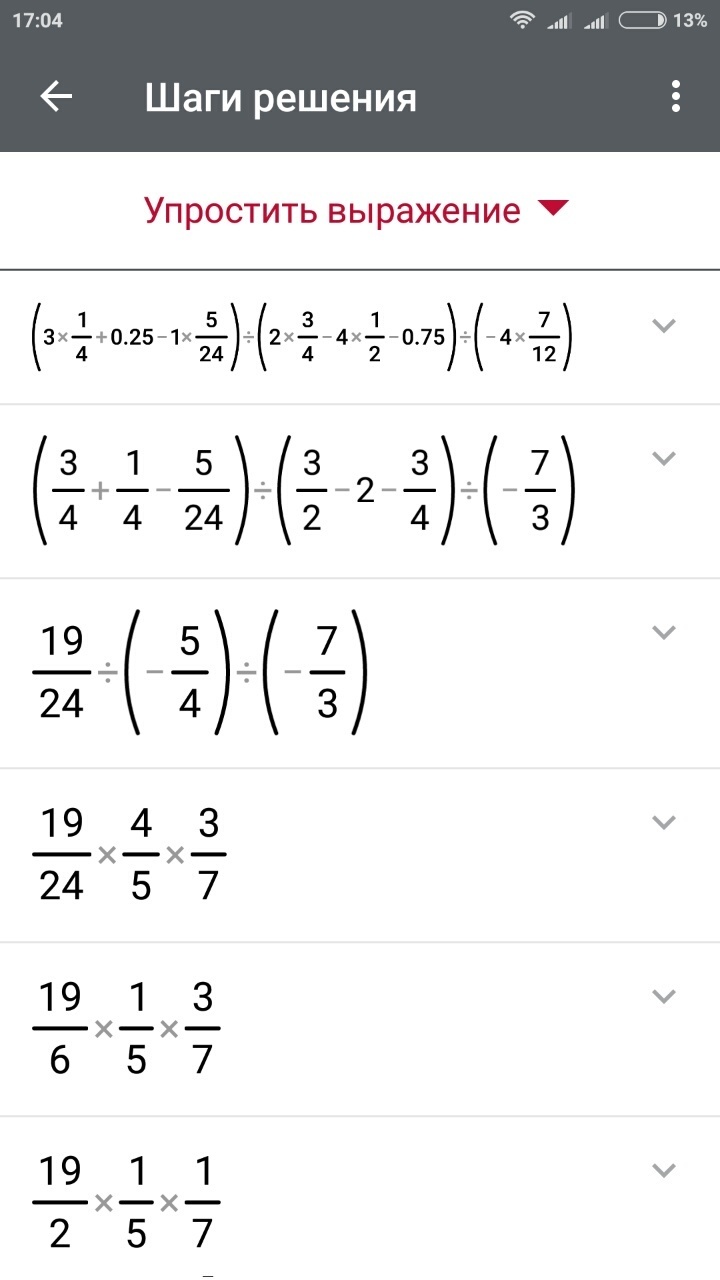Go back using the arrow icon
720x1280 pixels.
tap(56, 97)
